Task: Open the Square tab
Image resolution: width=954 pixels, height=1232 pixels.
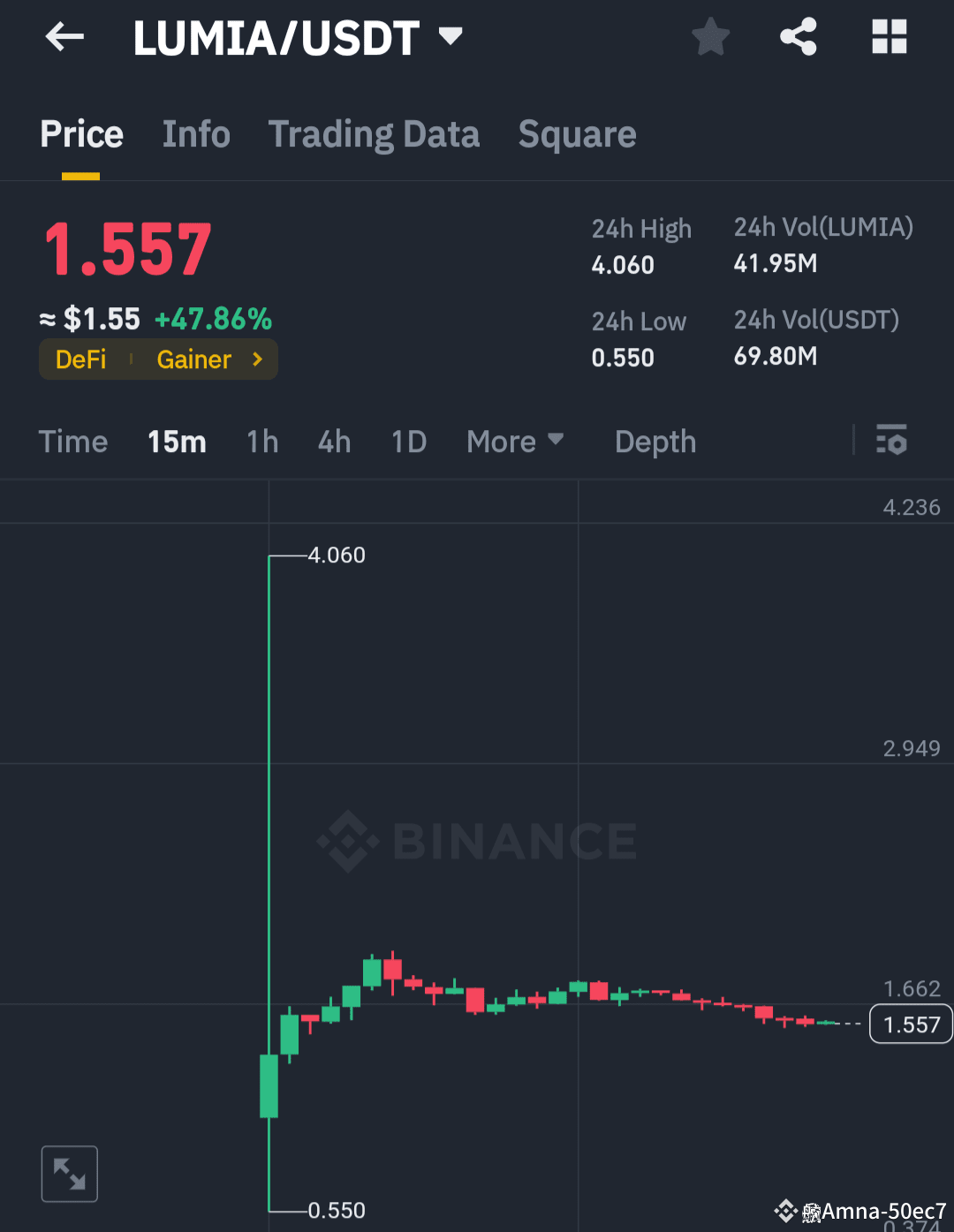Action: [577, 133]
